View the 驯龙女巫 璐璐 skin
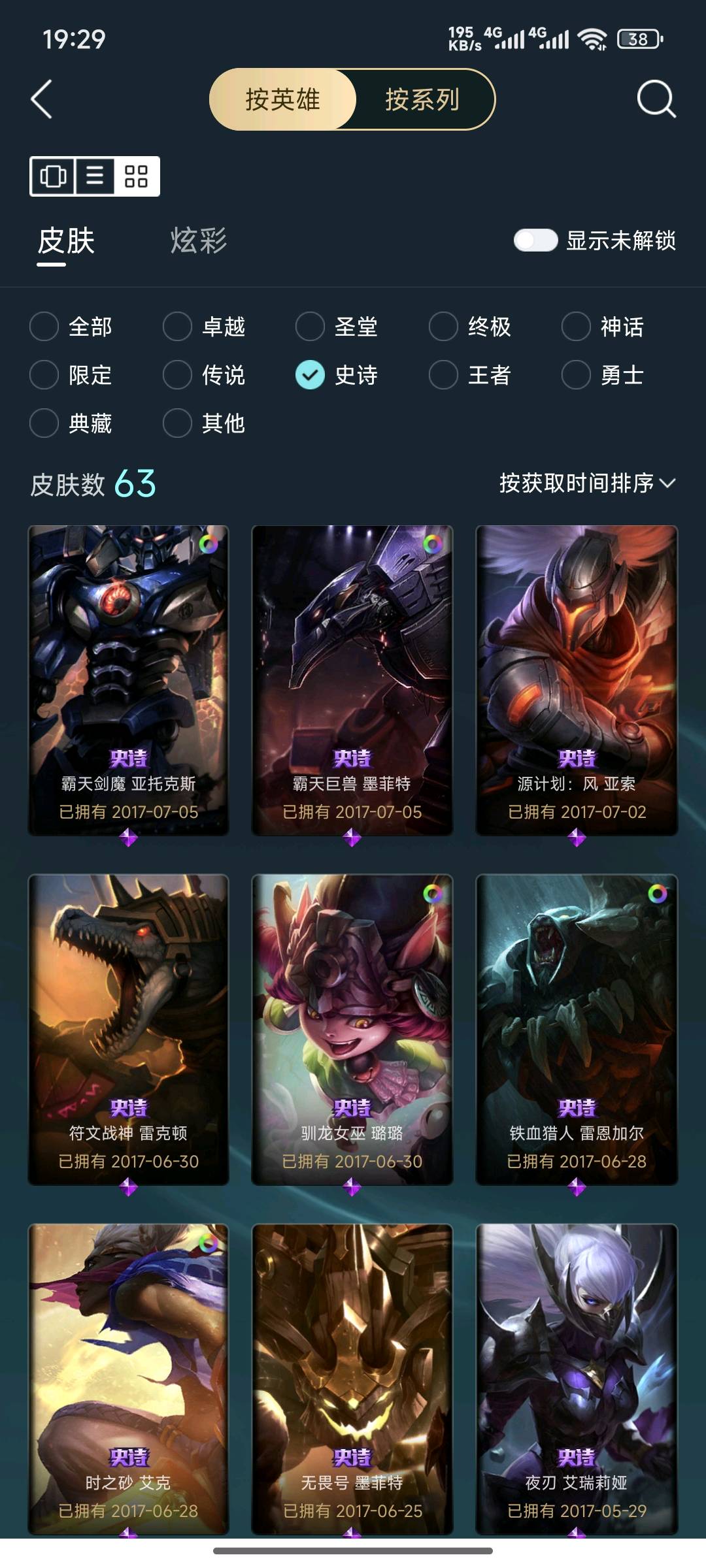706x1568 pixels. point(352,1029)
